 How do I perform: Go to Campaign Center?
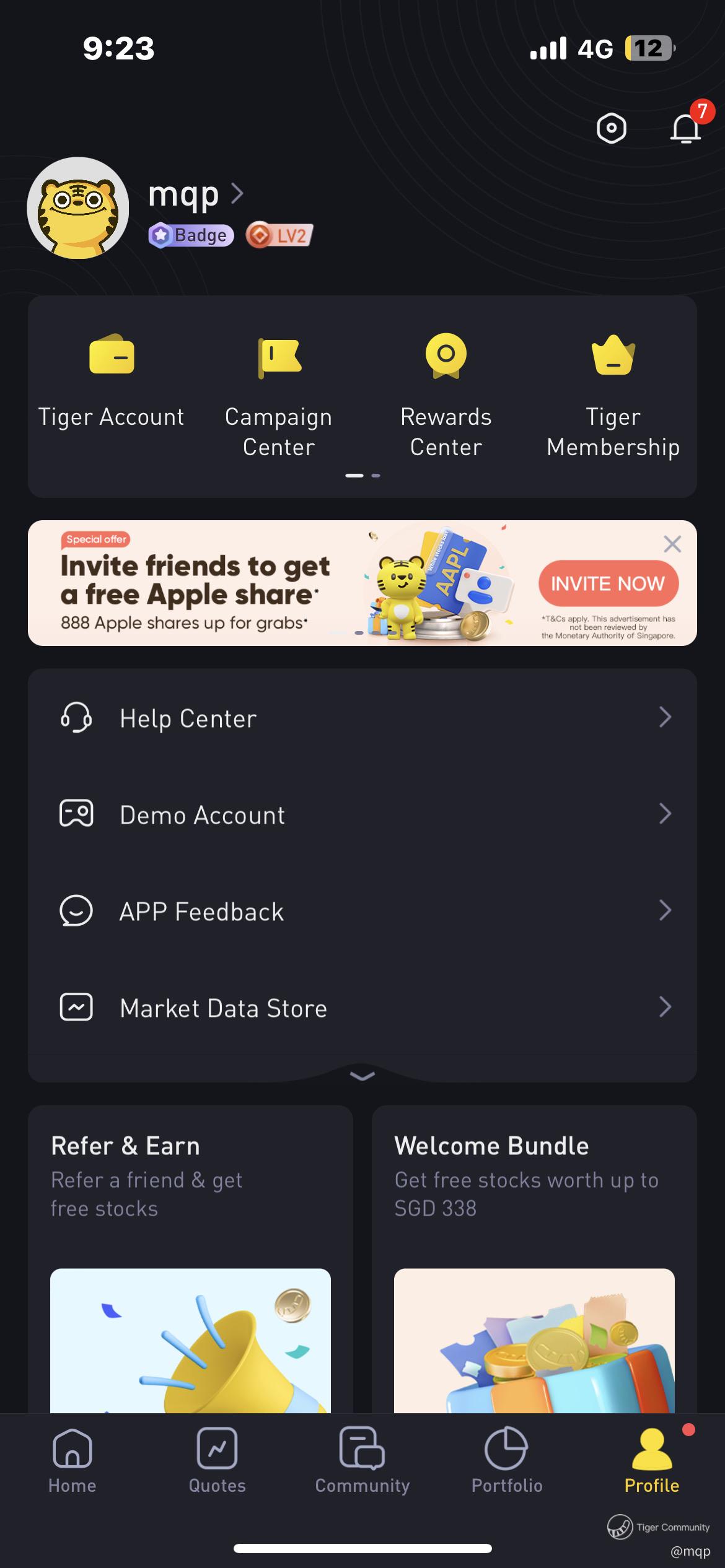click(x=279, y=396)
